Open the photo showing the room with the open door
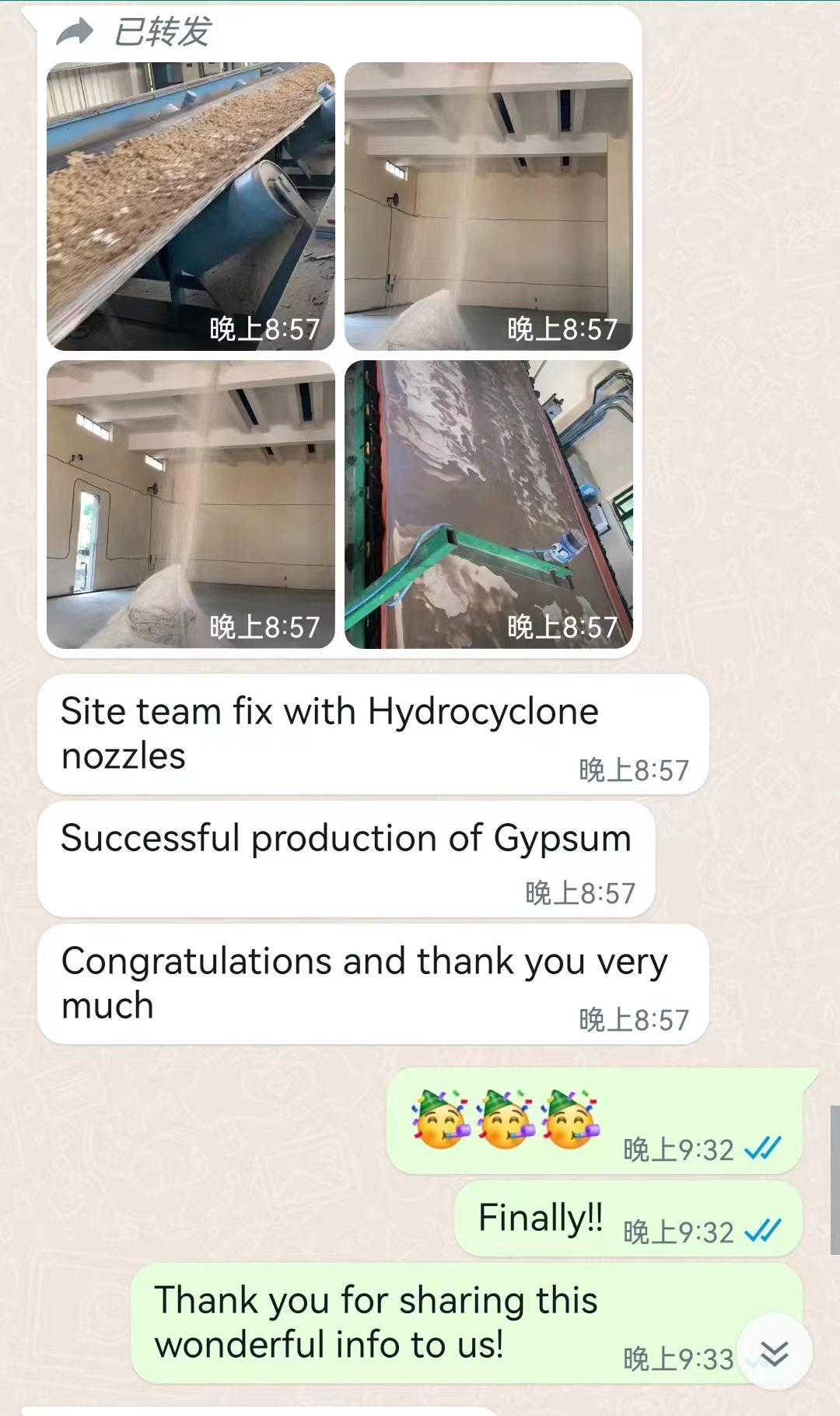This screenshot has height=1416, width=840. [191, 504]
